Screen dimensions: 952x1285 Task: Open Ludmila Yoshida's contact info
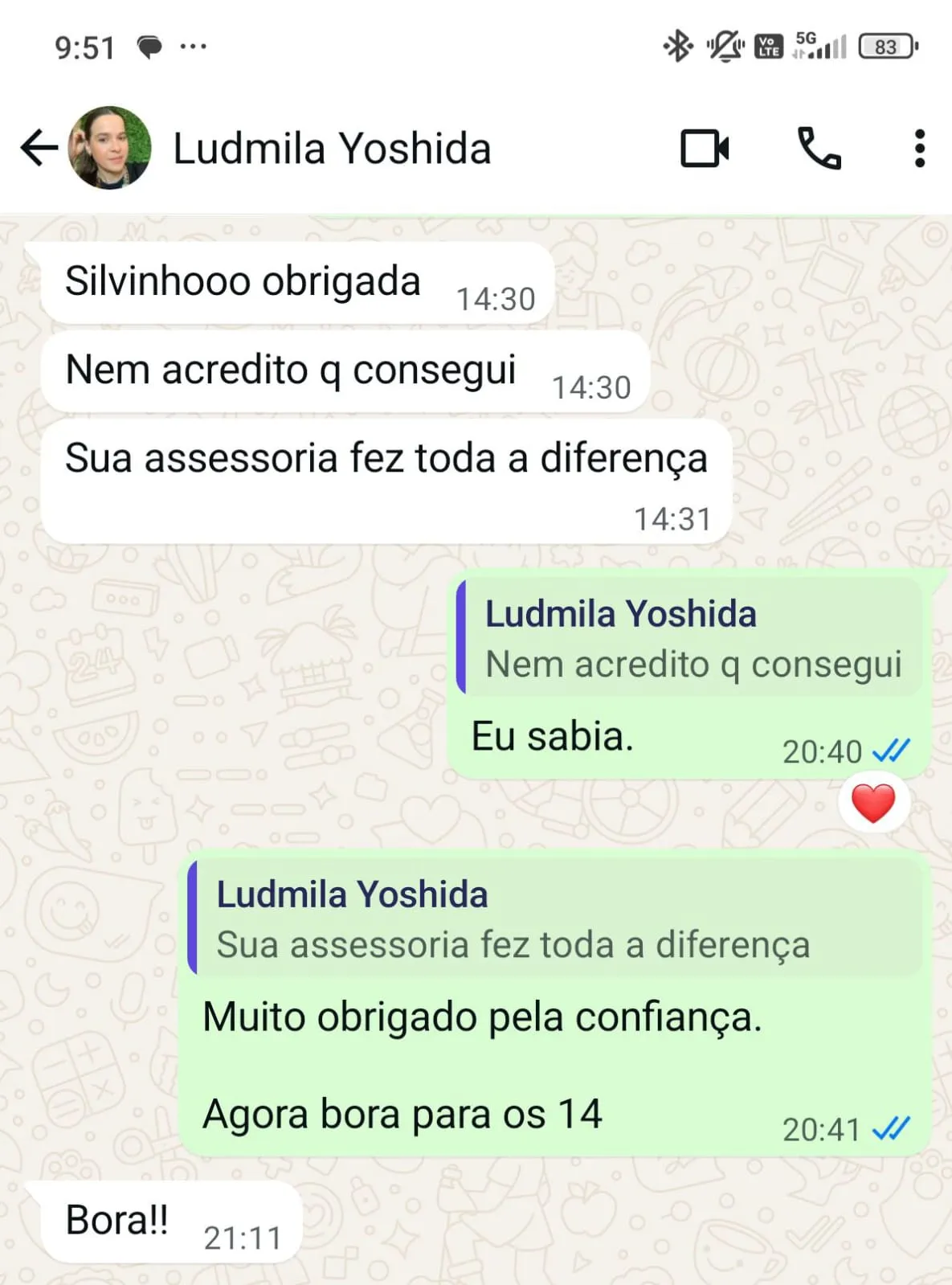332,149
